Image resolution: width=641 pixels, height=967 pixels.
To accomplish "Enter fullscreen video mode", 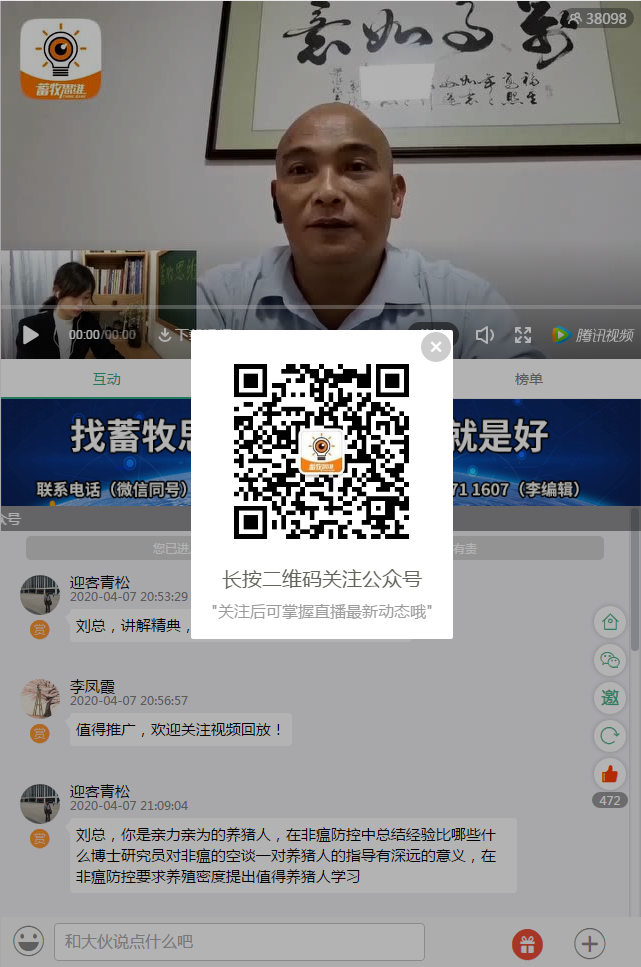I will click(523, 335).
